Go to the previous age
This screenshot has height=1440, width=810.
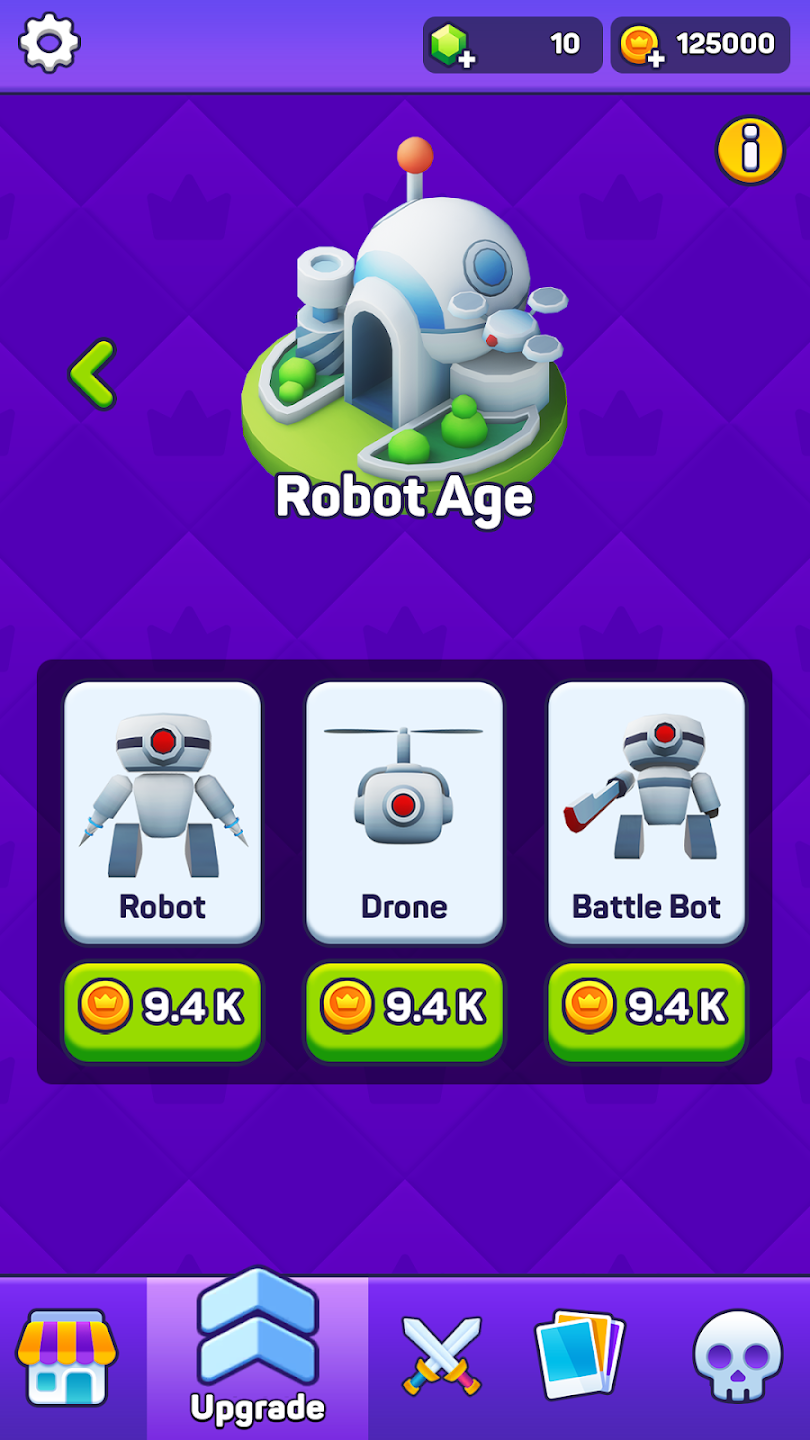[94, 374]
